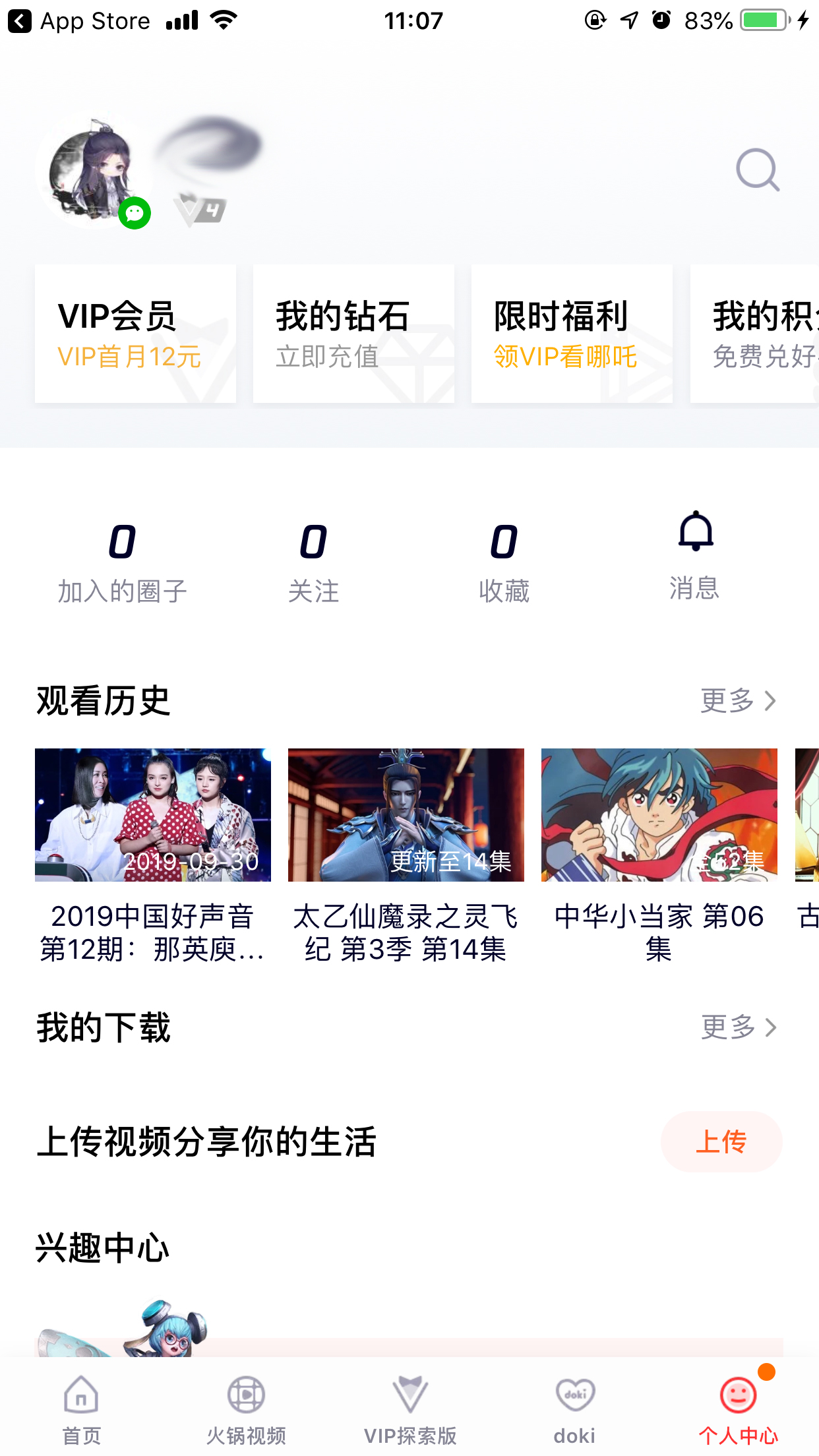Show 更多 for 观看历史
The height and width of the screenshot is (1456, 819).
tap(738, 700)
